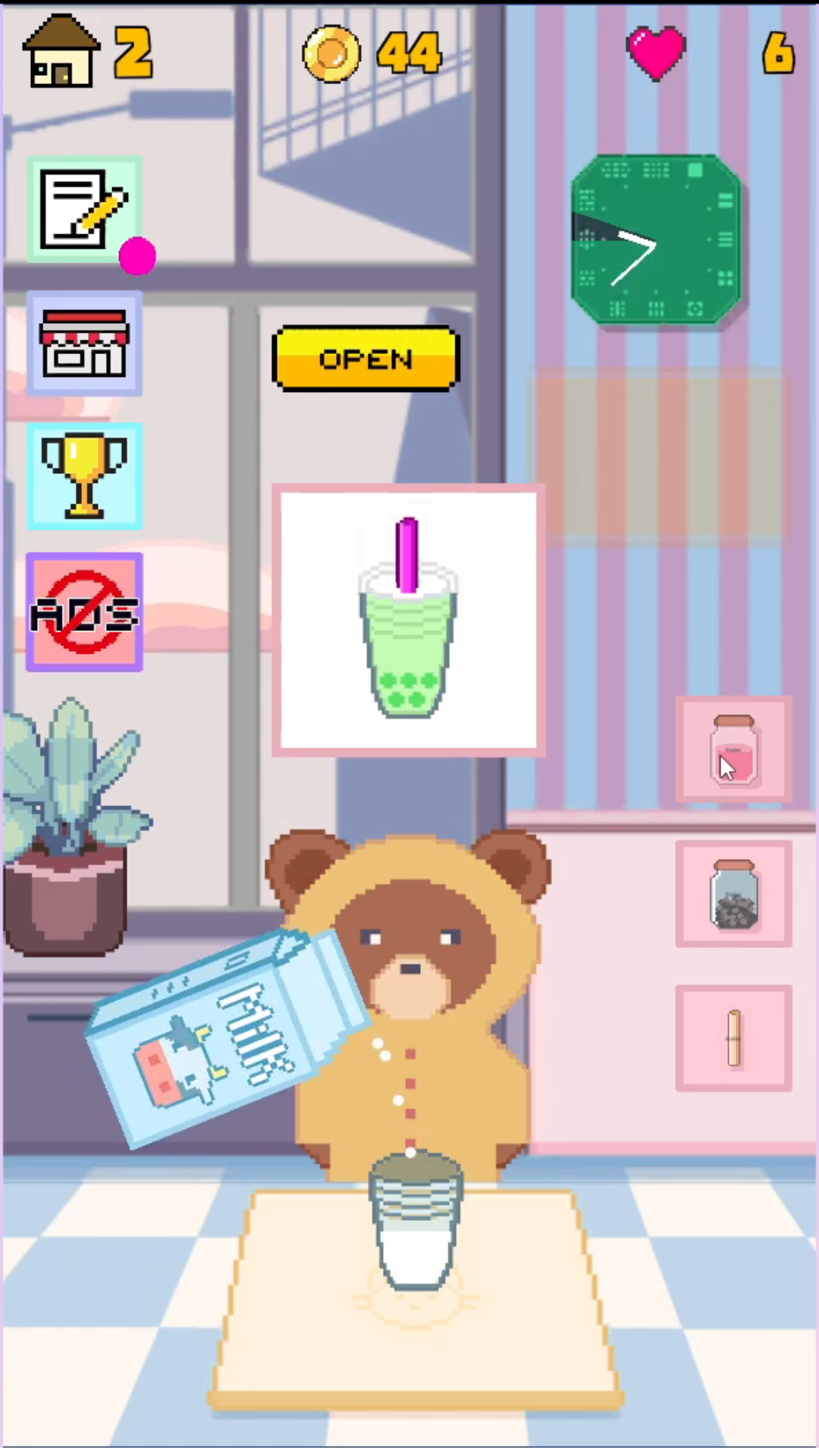
Task: Tap the house level icon
Action: tap(61, 52)
